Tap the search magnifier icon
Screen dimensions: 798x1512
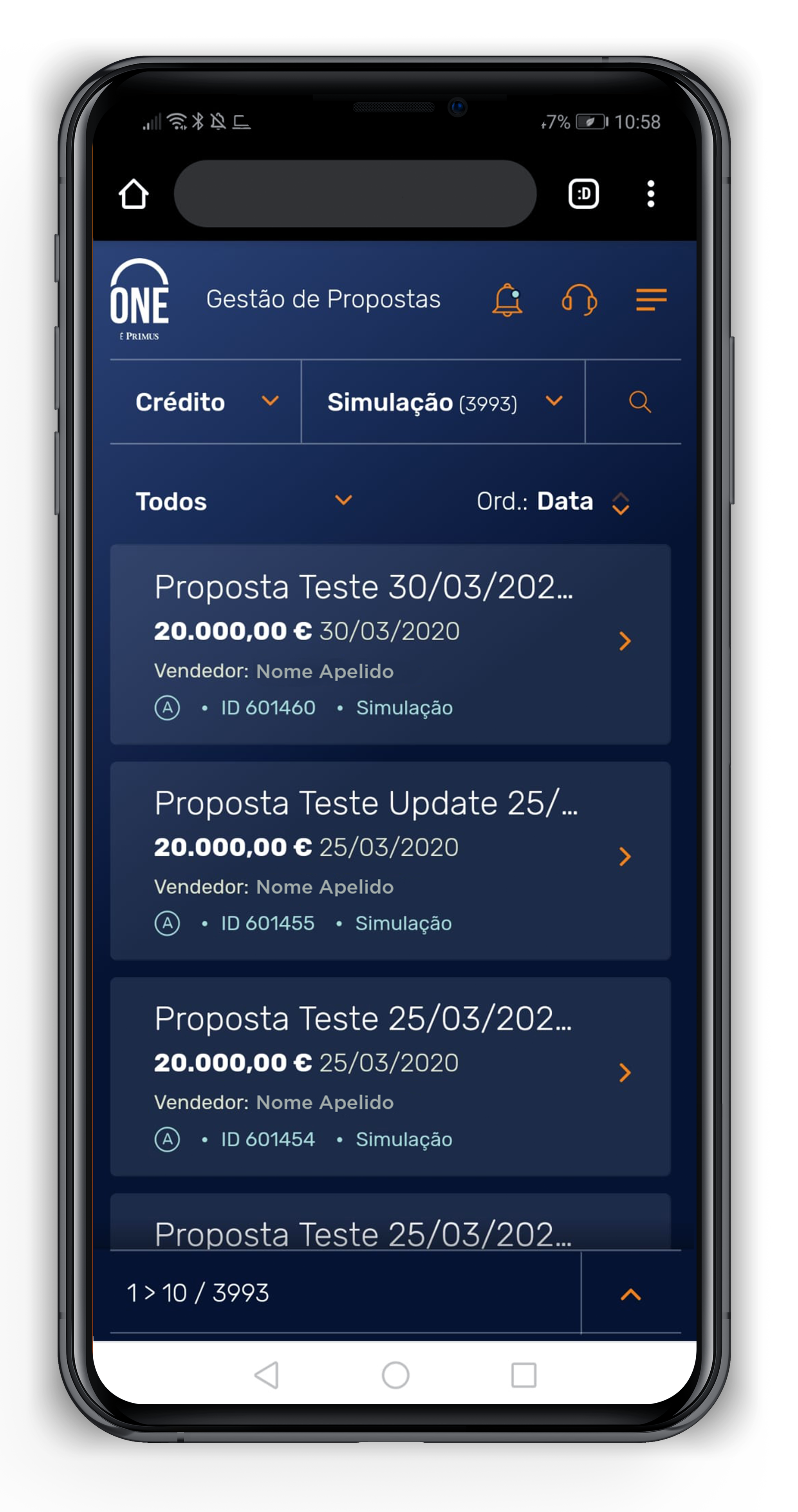[x=639, y=402]
